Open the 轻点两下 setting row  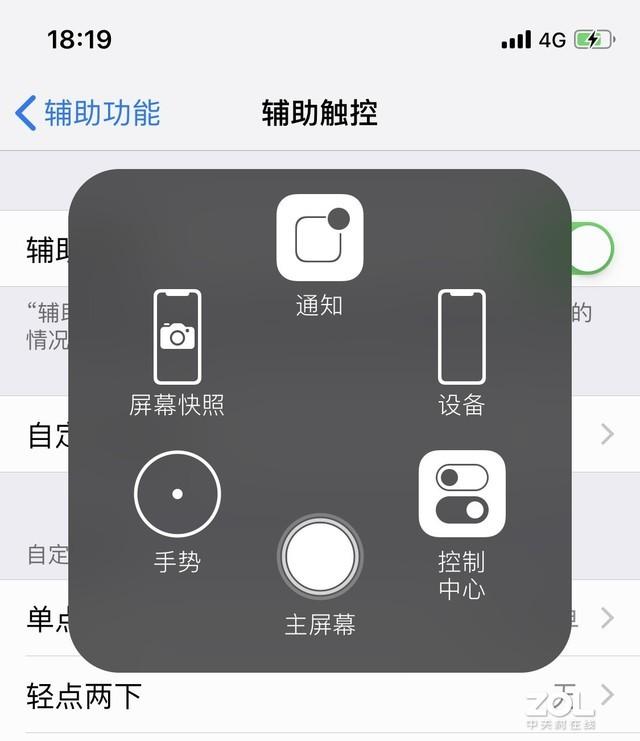pyautogui.click(x=320, y=695)
